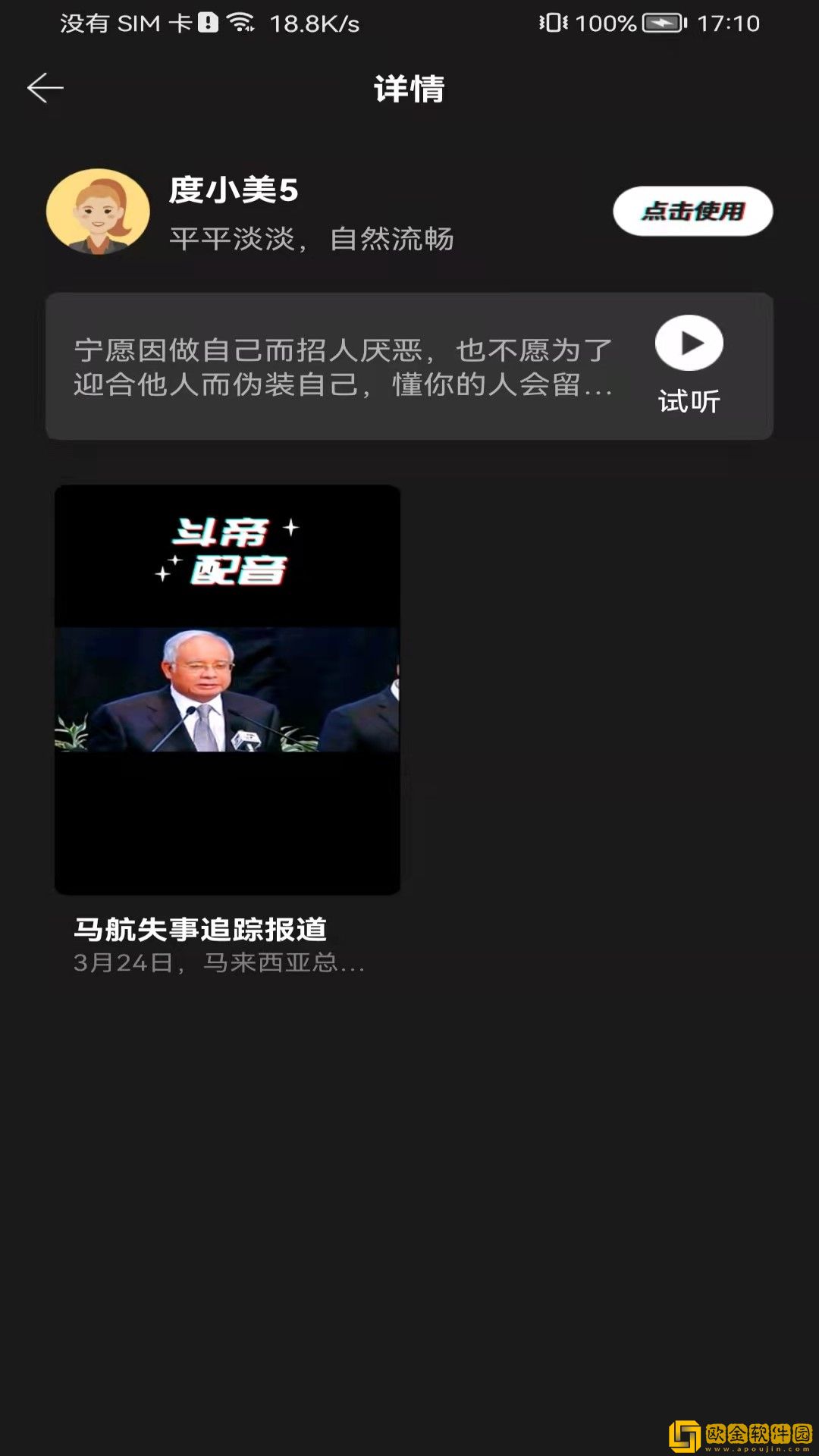
Task: Go back using the top-left arrow
Action: pos(45,88)
